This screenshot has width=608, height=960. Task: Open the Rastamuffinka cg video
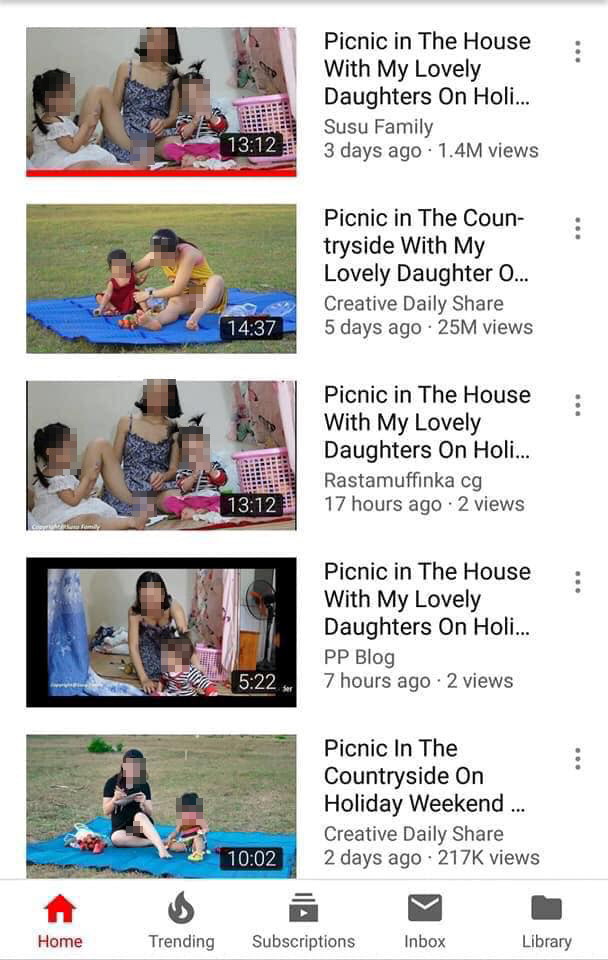pyautogui.click(x=161, y=455)
